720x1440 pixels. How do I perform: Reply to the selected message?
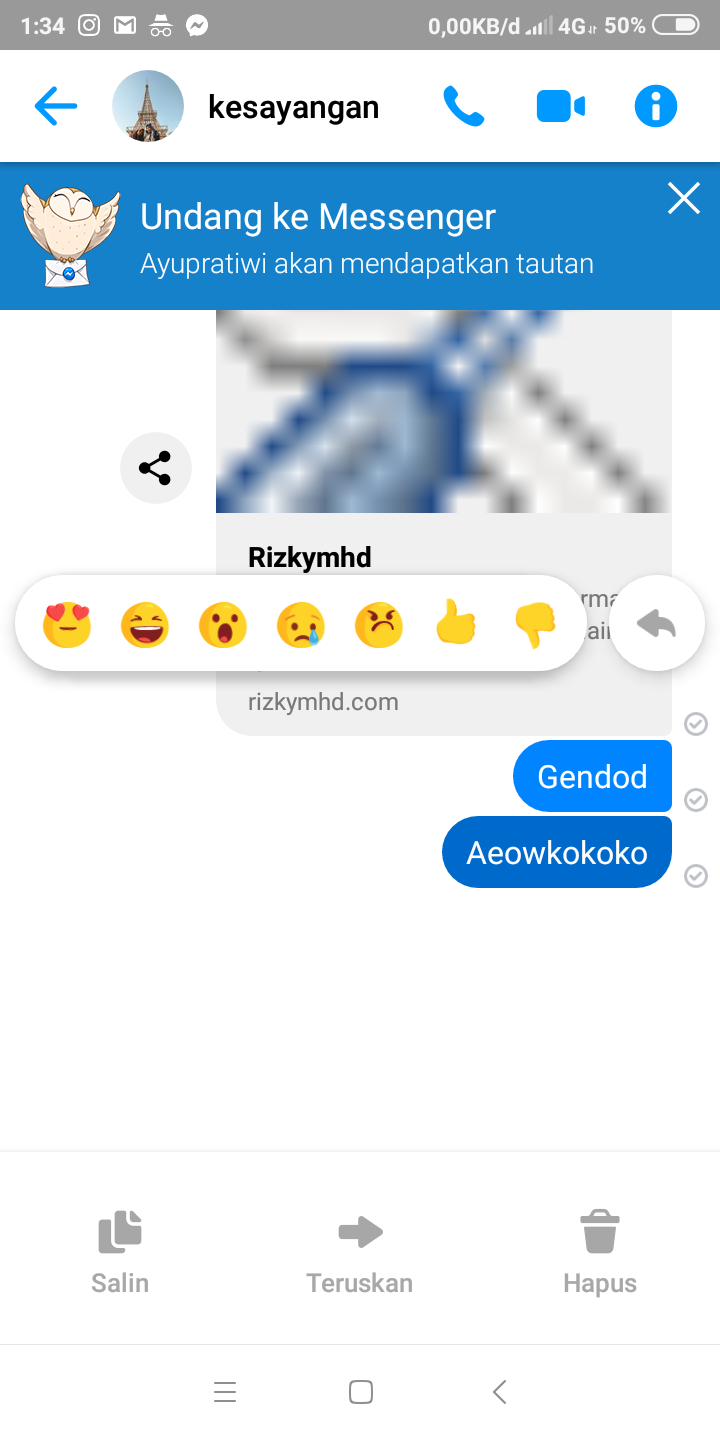[657, 624]
